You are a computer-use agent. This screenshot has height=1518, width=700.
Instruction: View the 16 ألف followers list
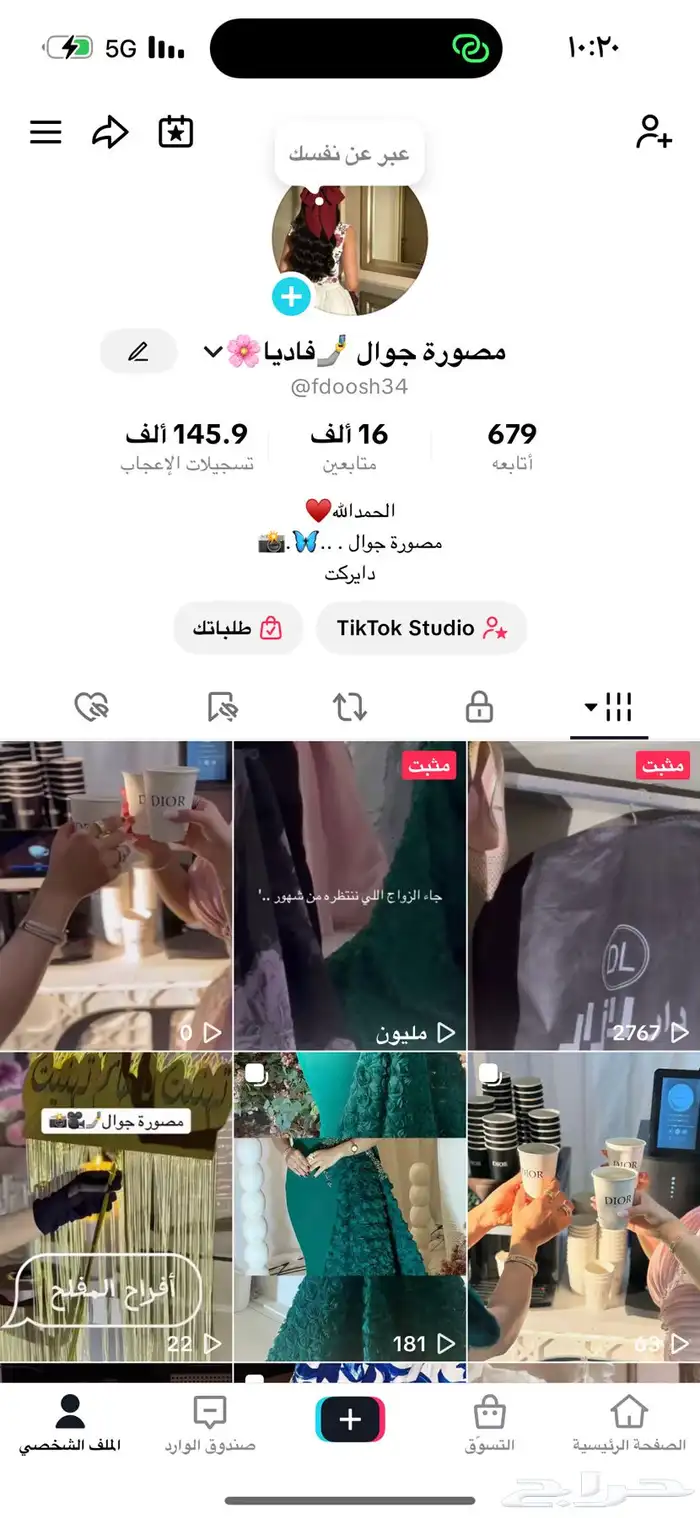click(x=349, y=446)
